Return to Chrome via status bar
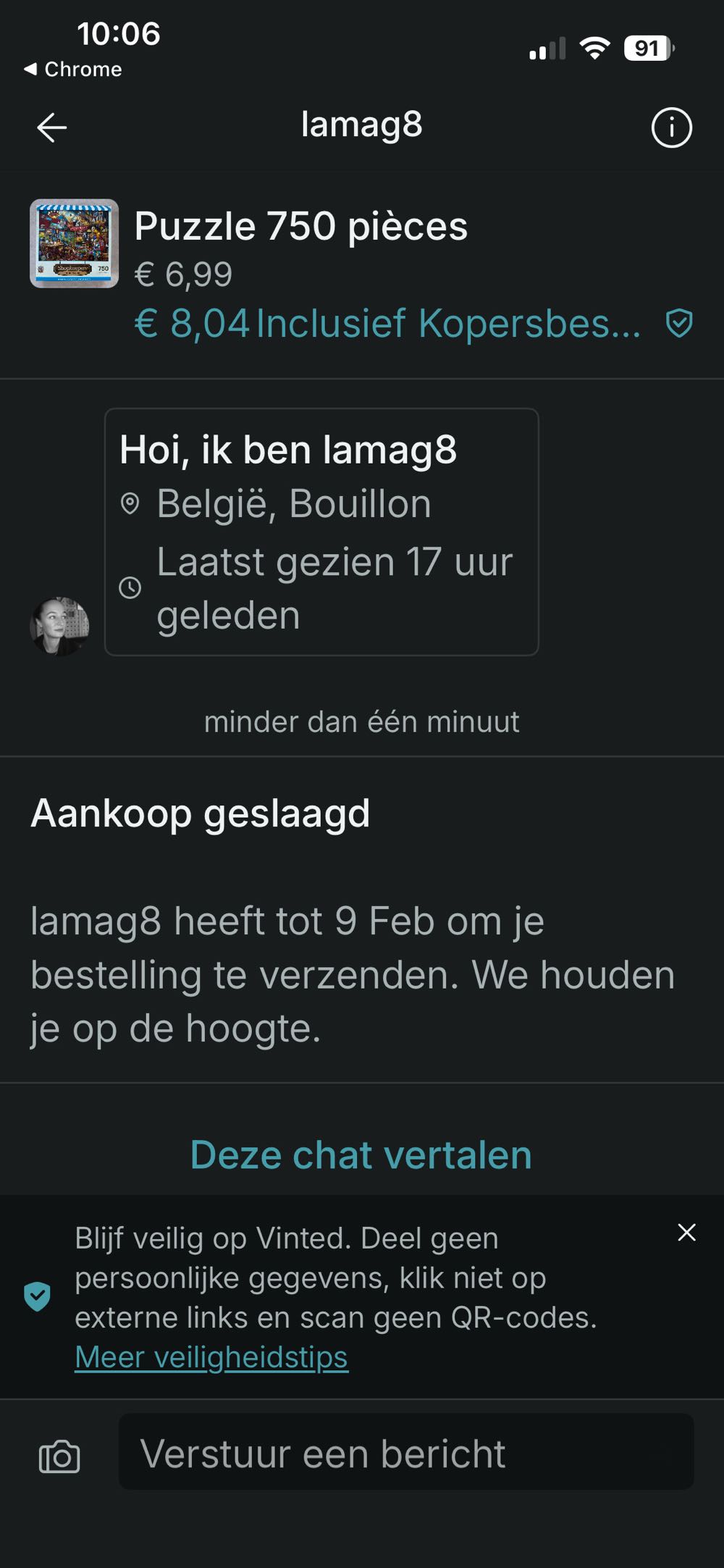 (x=72, y=70)
